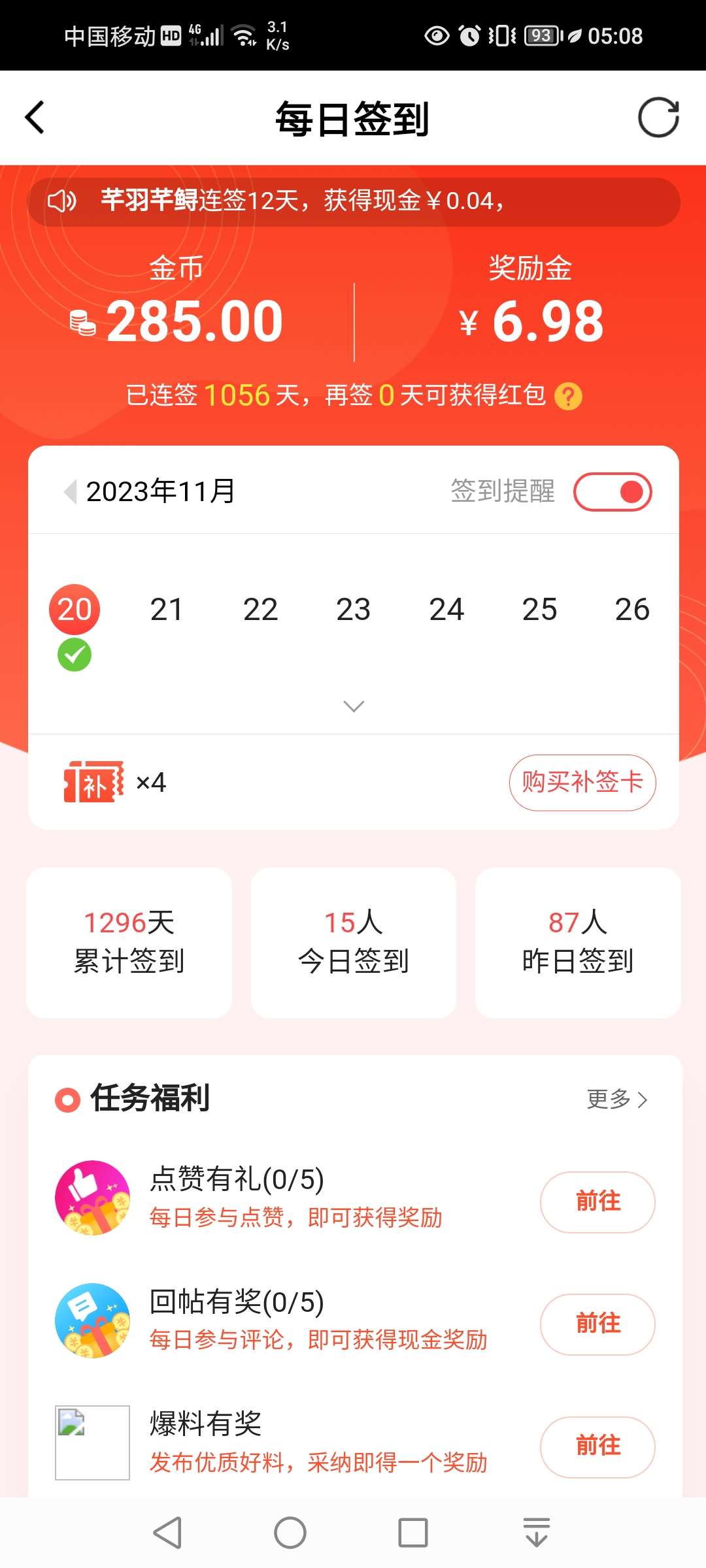This screenshot has height=1568, width=706.
Task: Open 更多 in 任务福利
Action: tap(616, 1100)
